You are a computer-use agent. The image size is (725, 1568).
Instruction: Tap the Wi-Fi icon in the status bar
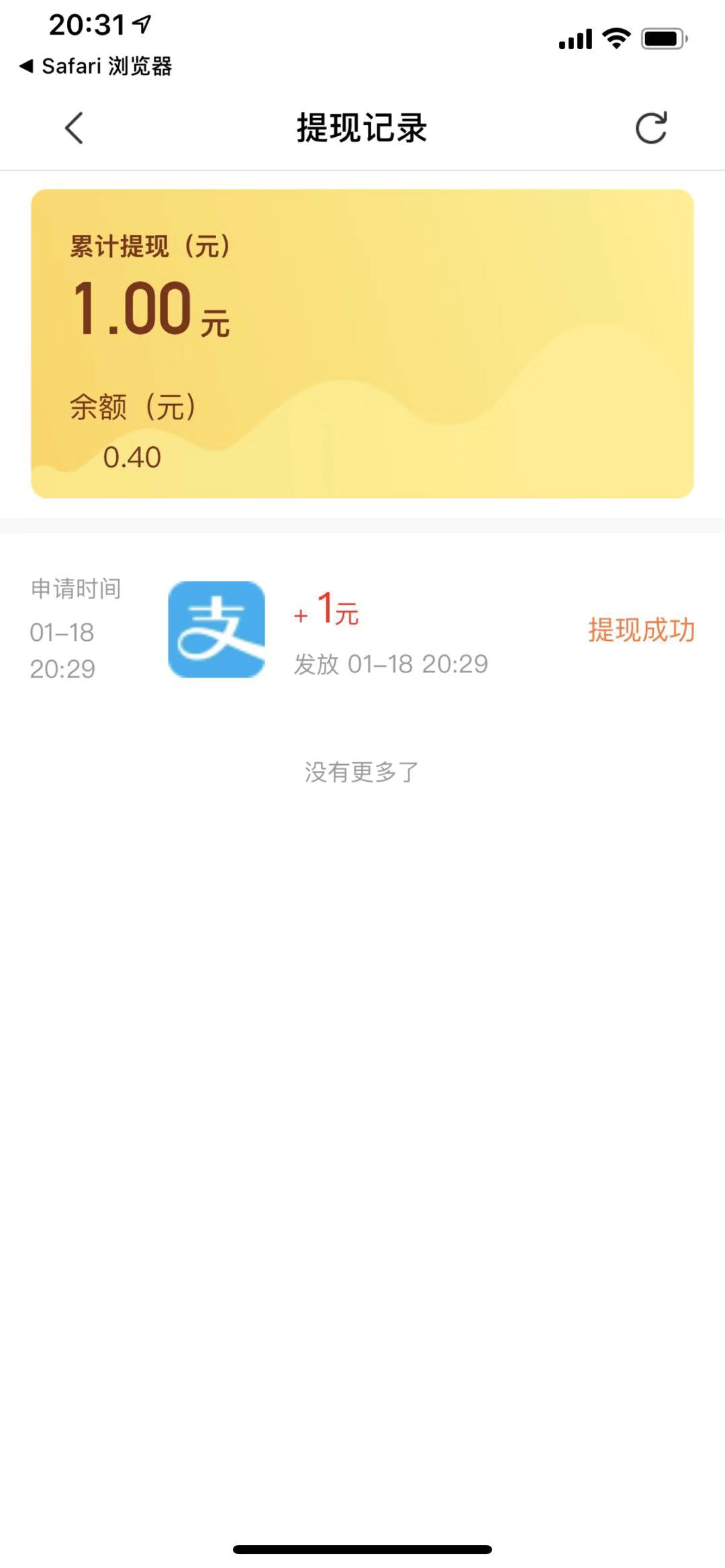coord(615,39)
